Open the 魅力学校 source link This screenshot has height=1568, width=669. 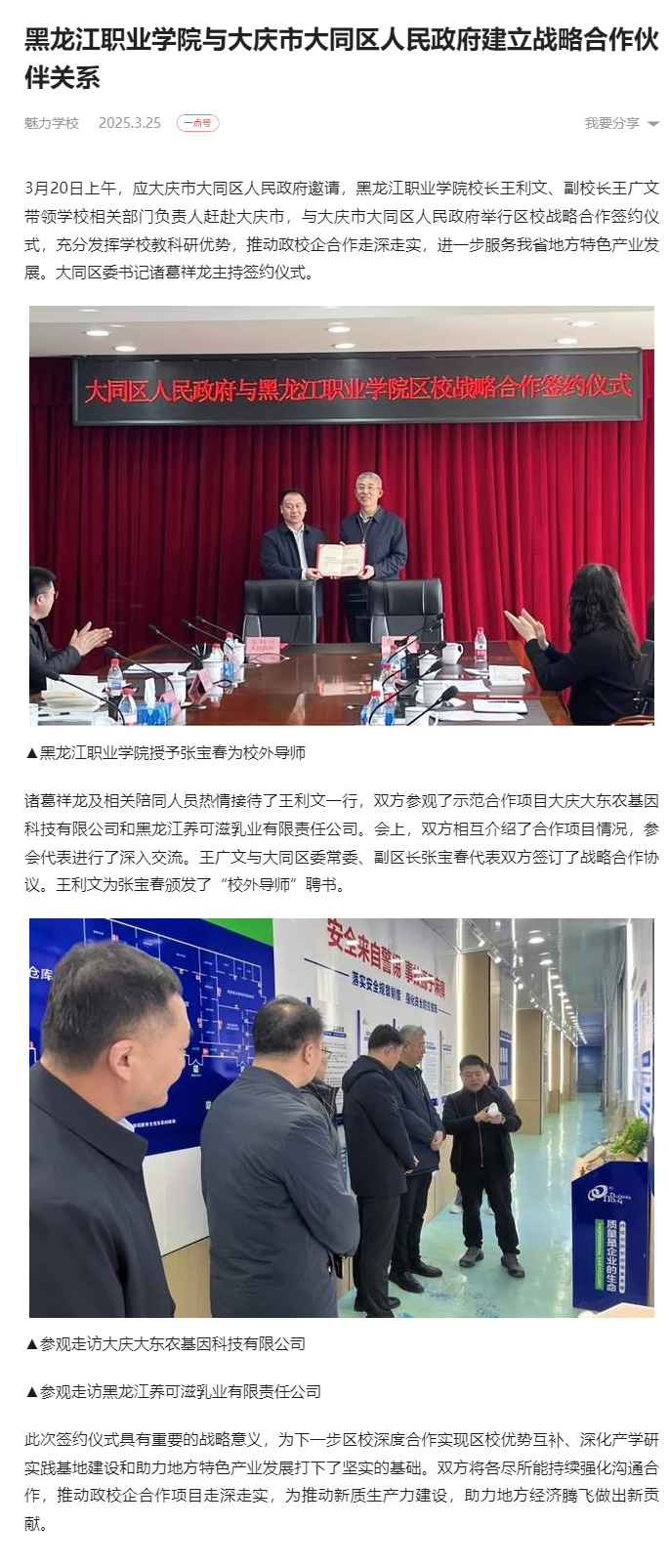tap(52, 123)
